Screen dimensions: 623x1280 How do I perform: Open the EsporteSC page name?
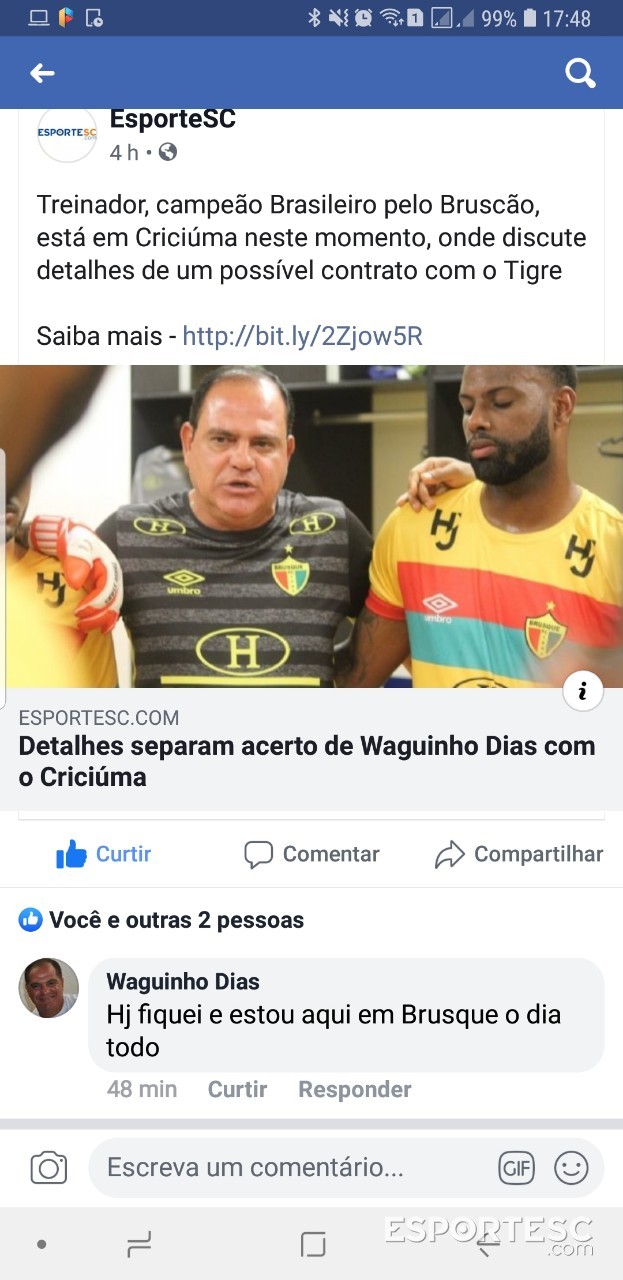click(173, 119)
